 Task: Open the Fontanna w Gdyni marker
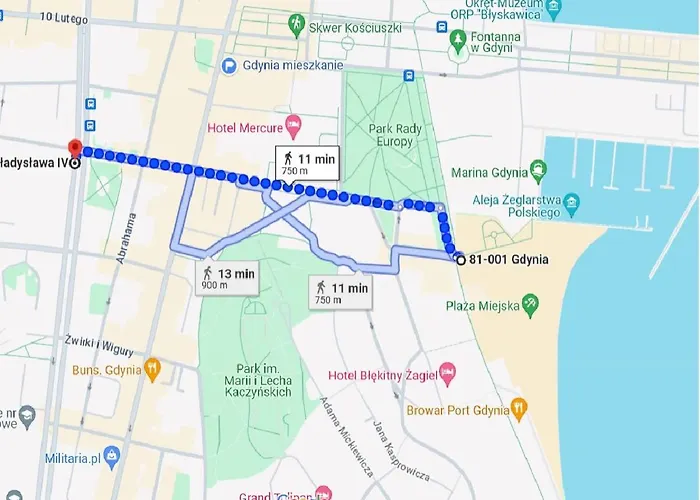pyautogui.click(x=458, y=39)
